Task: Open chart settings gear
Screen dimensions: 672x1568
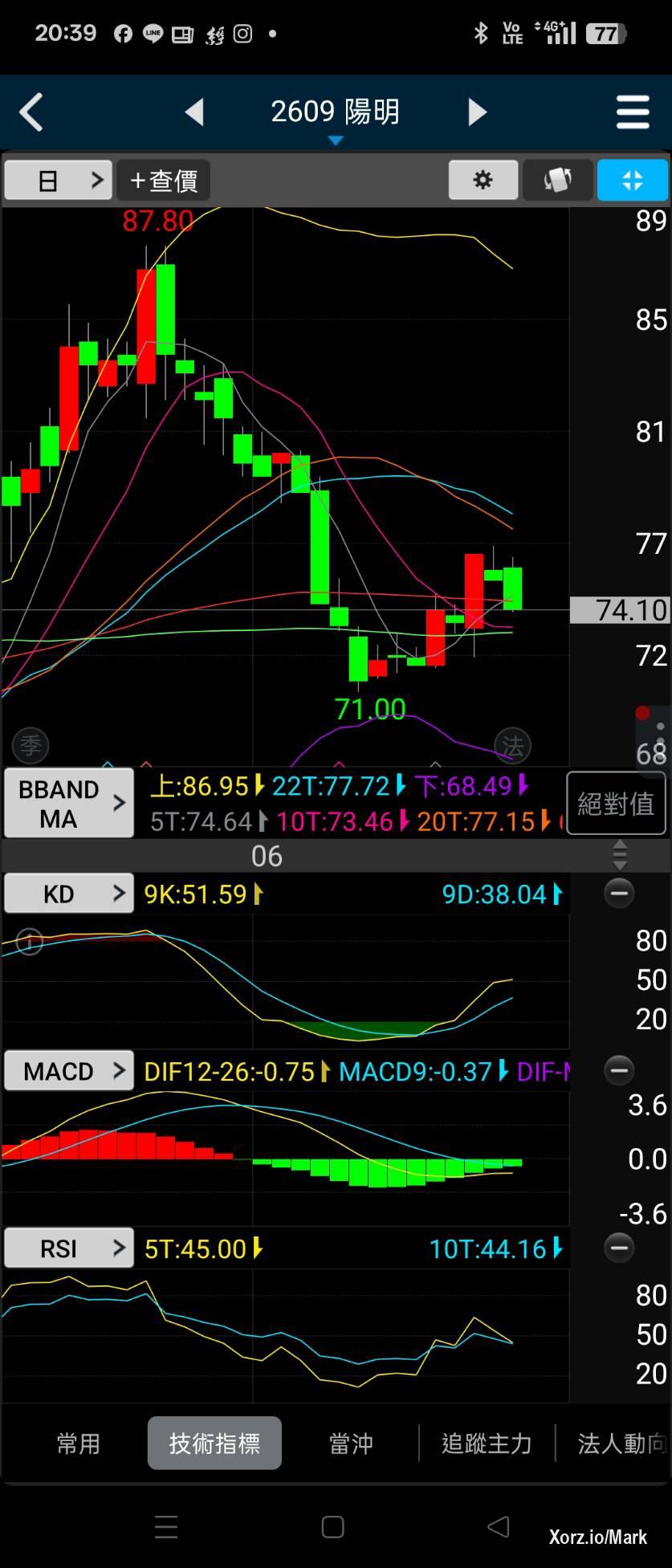Action: 483,180
